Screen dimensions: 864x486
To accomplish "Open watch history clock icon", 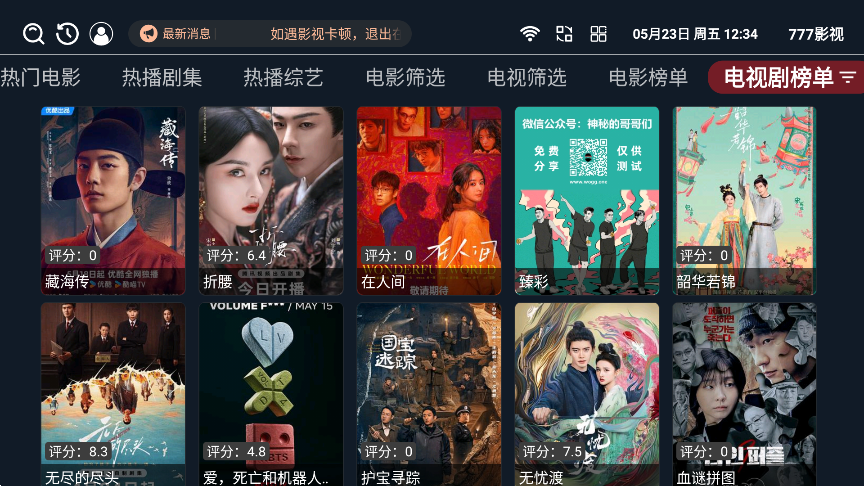I will 67,34.
